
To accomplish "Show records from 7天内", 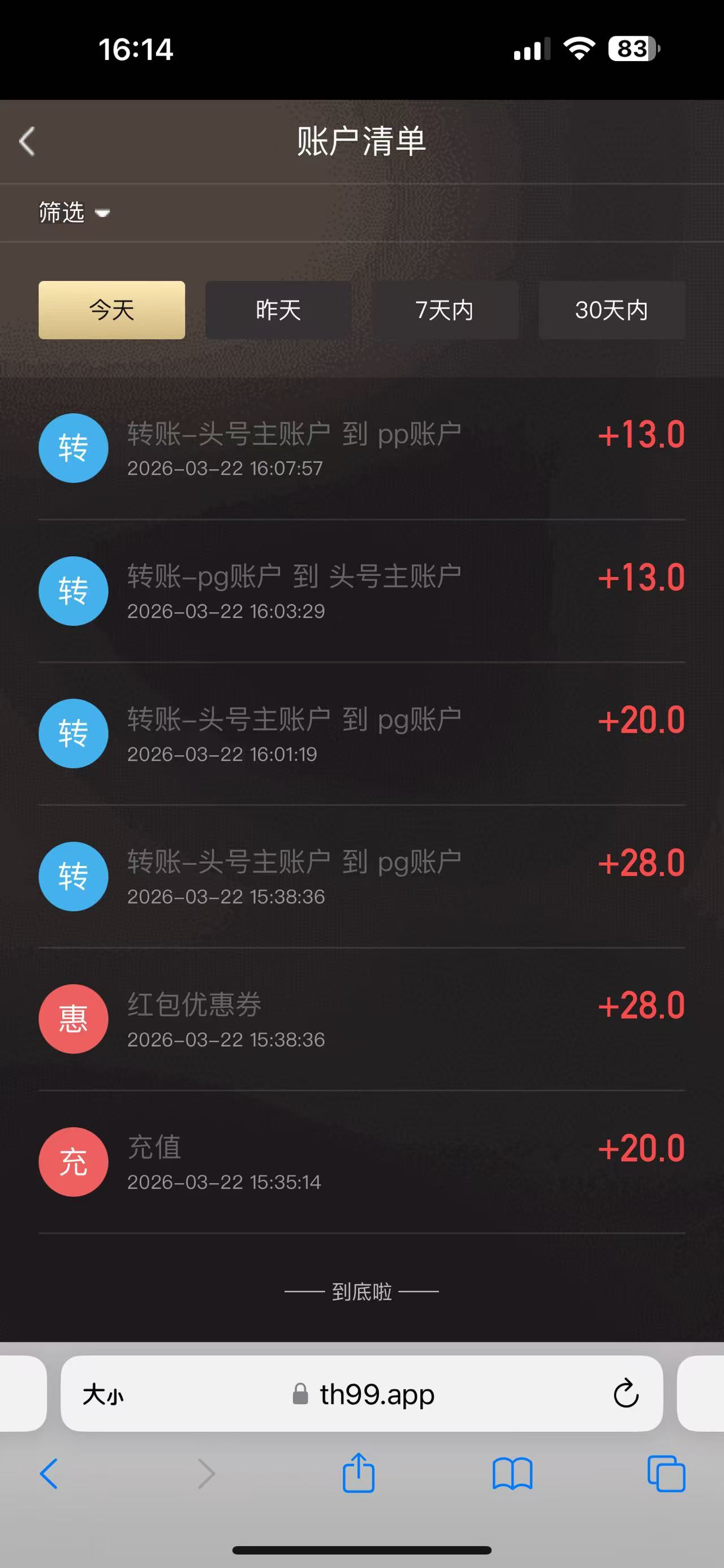I will point(445,310).
